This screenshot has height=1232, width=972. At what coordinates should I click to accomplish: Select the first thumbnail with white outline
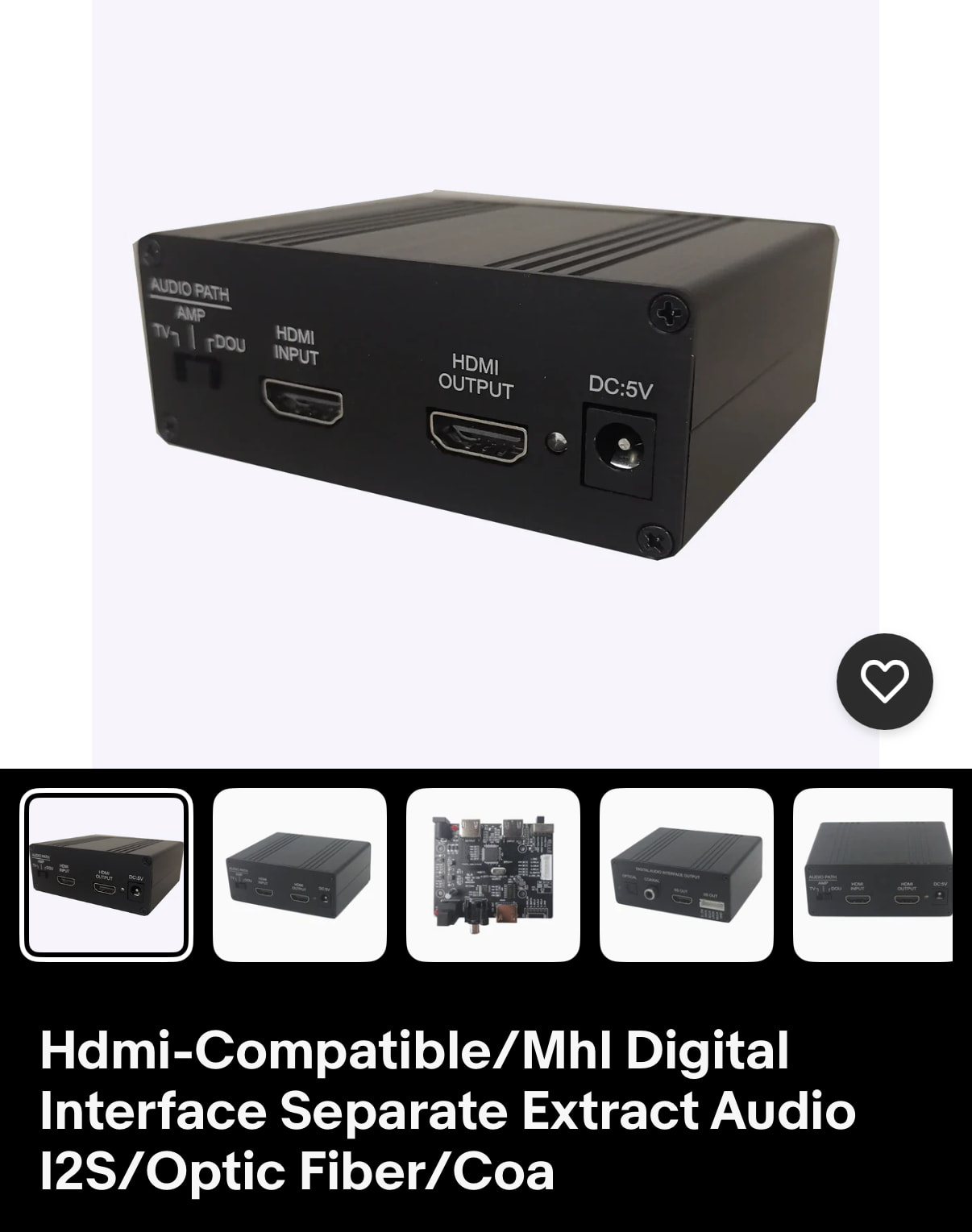click(x=106, y=875)
